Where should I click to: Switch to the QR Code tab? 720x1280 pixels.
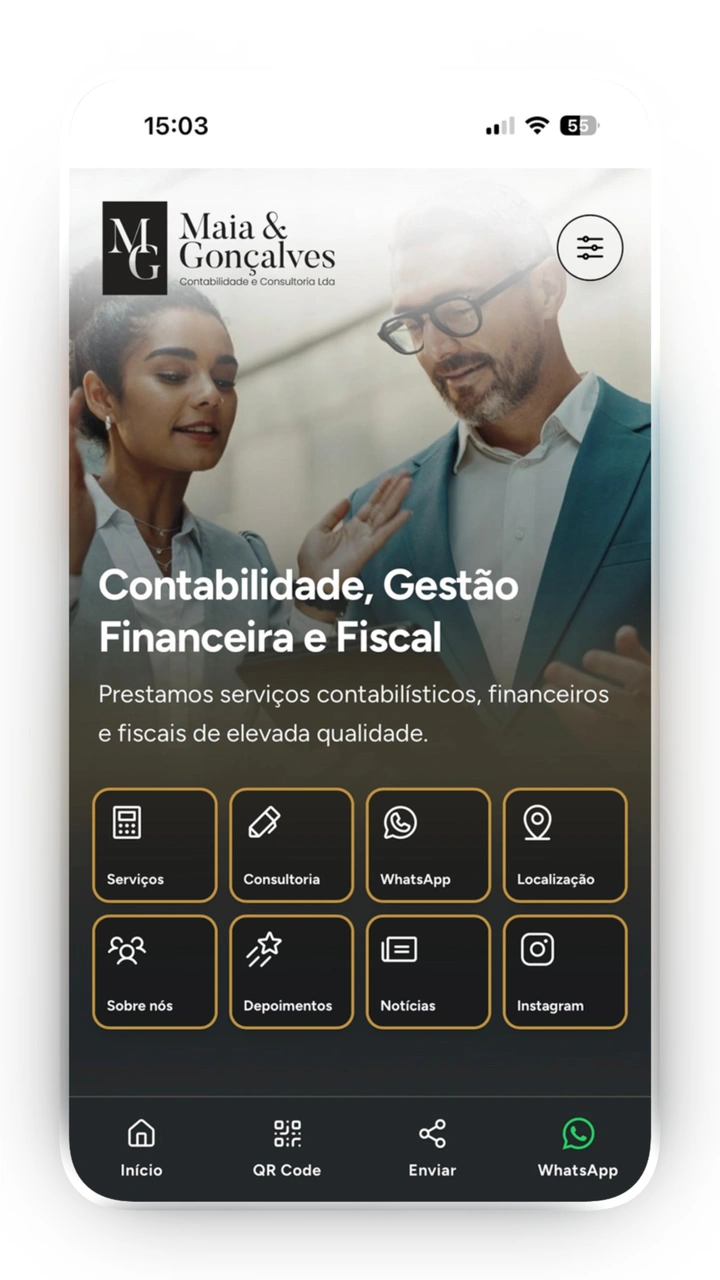[287, 1148]
